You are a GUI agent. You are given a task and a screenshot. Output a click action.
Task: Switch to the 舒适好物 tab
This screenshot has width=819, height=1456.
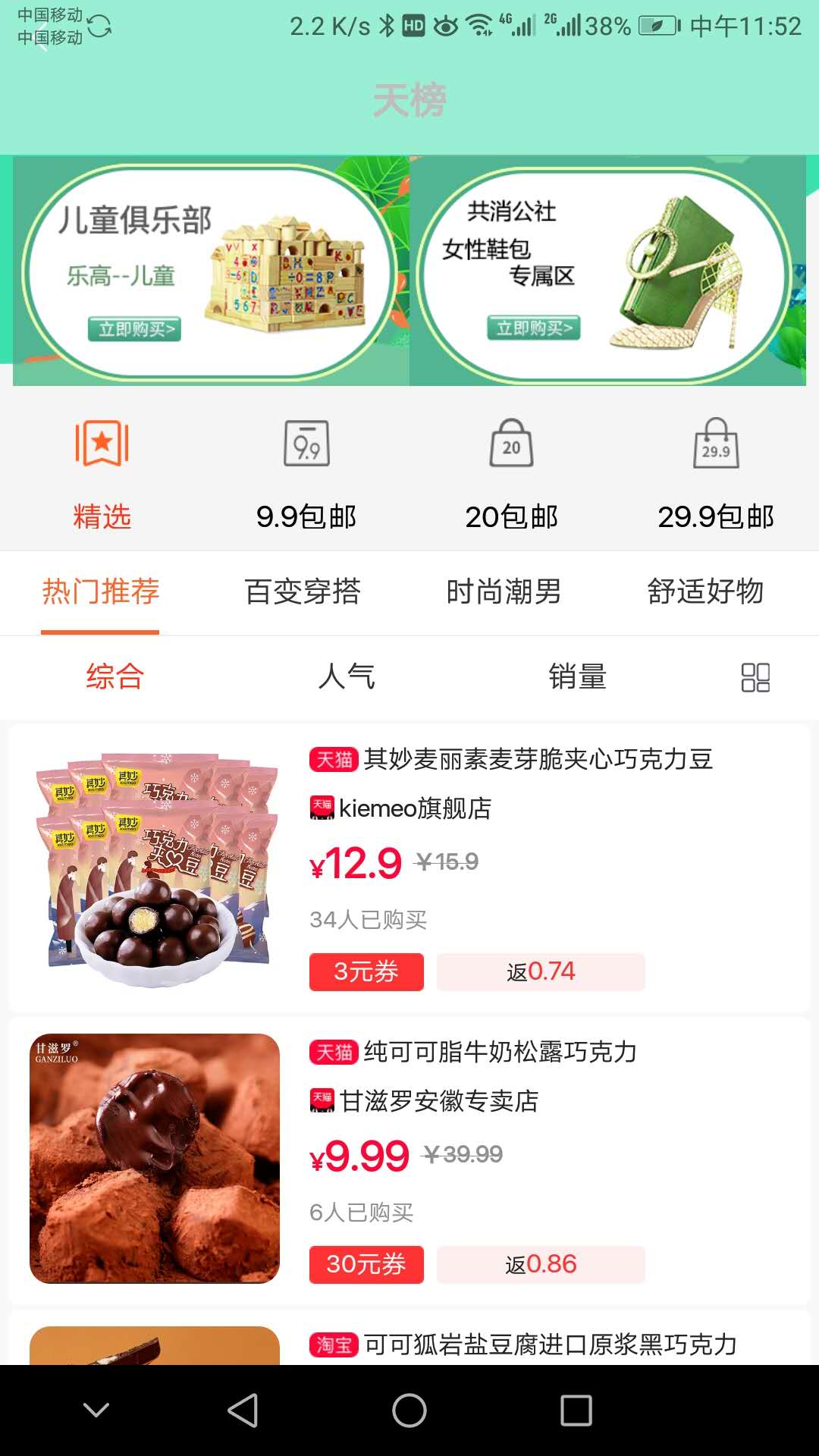705,591
